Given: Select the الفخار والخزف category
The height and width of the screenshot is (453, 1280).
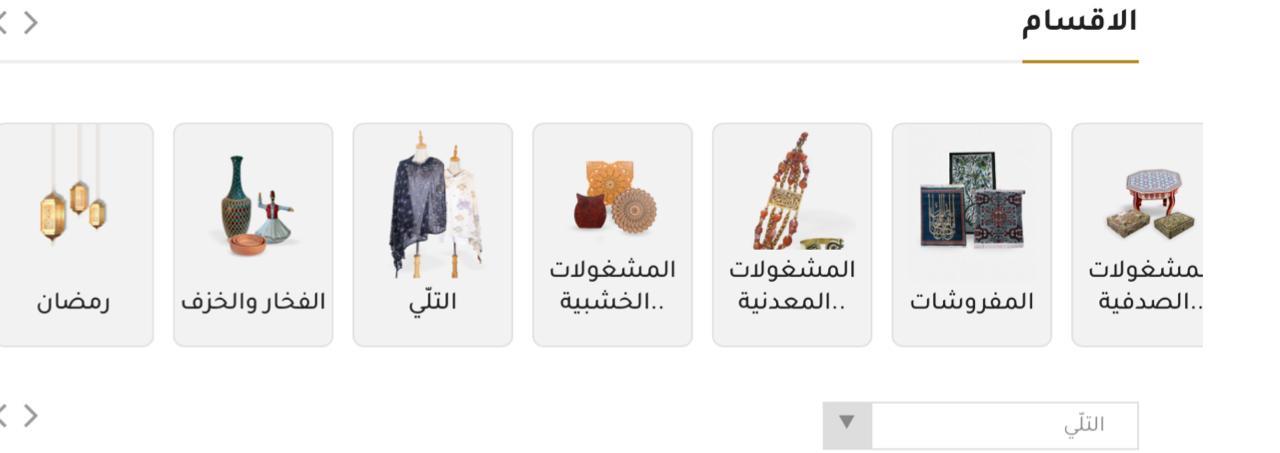Looking at the screenshot, I should point(253,235).
